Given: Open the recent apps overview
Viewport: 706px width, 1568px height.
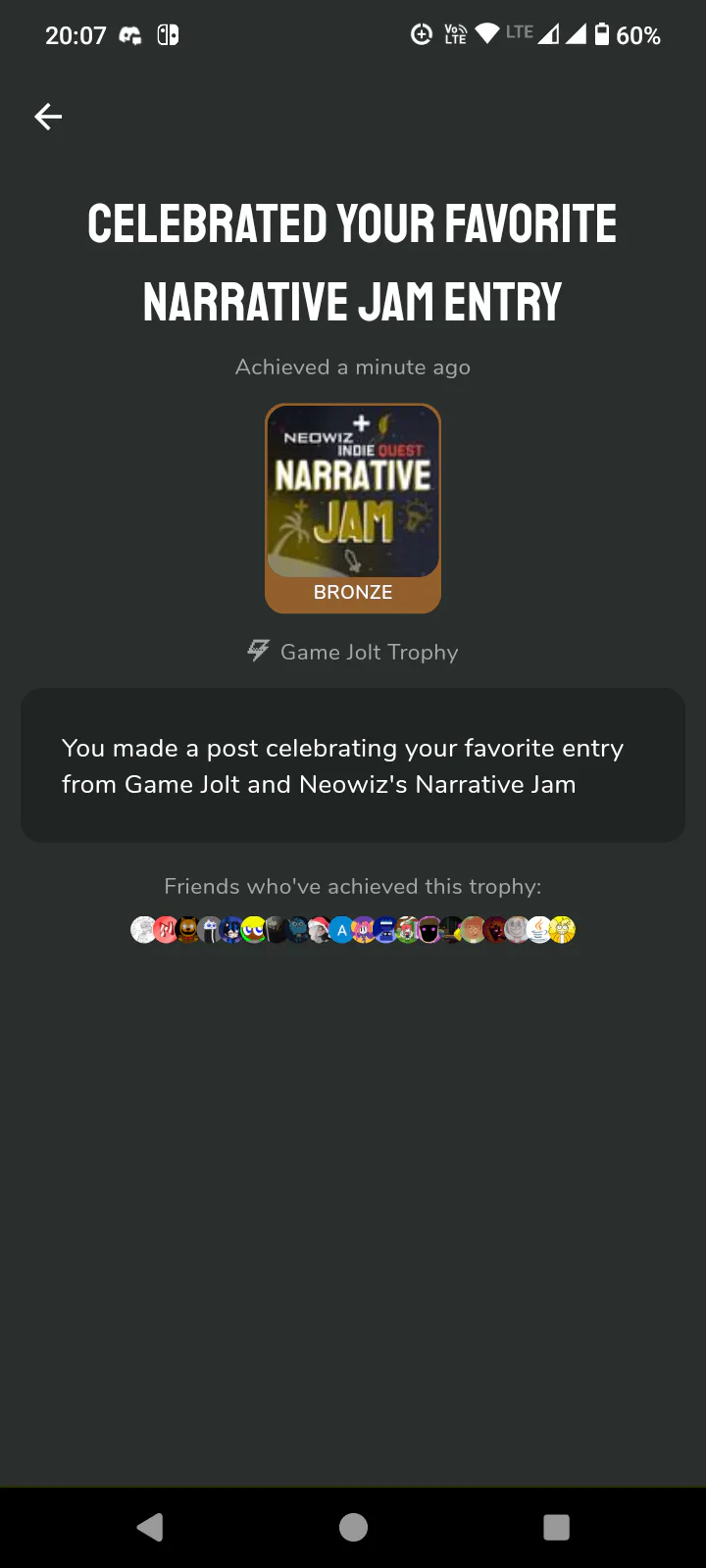Looking at the screenshot, I should click(x=556, y=1527).
